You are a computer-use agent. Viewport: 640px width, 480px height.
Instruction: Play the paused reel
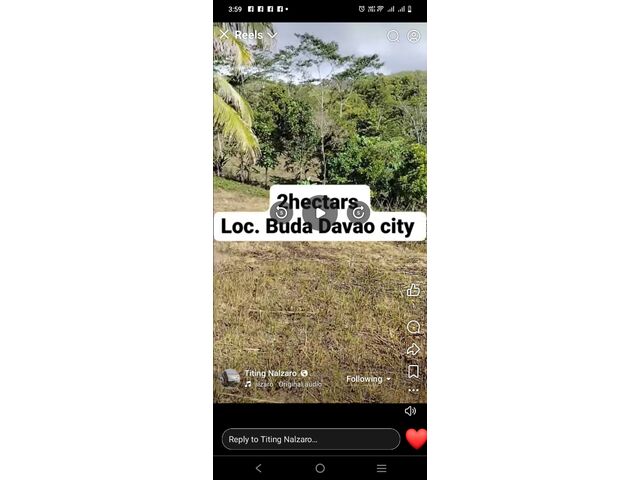pyautogui.click(x=320, y=212)
